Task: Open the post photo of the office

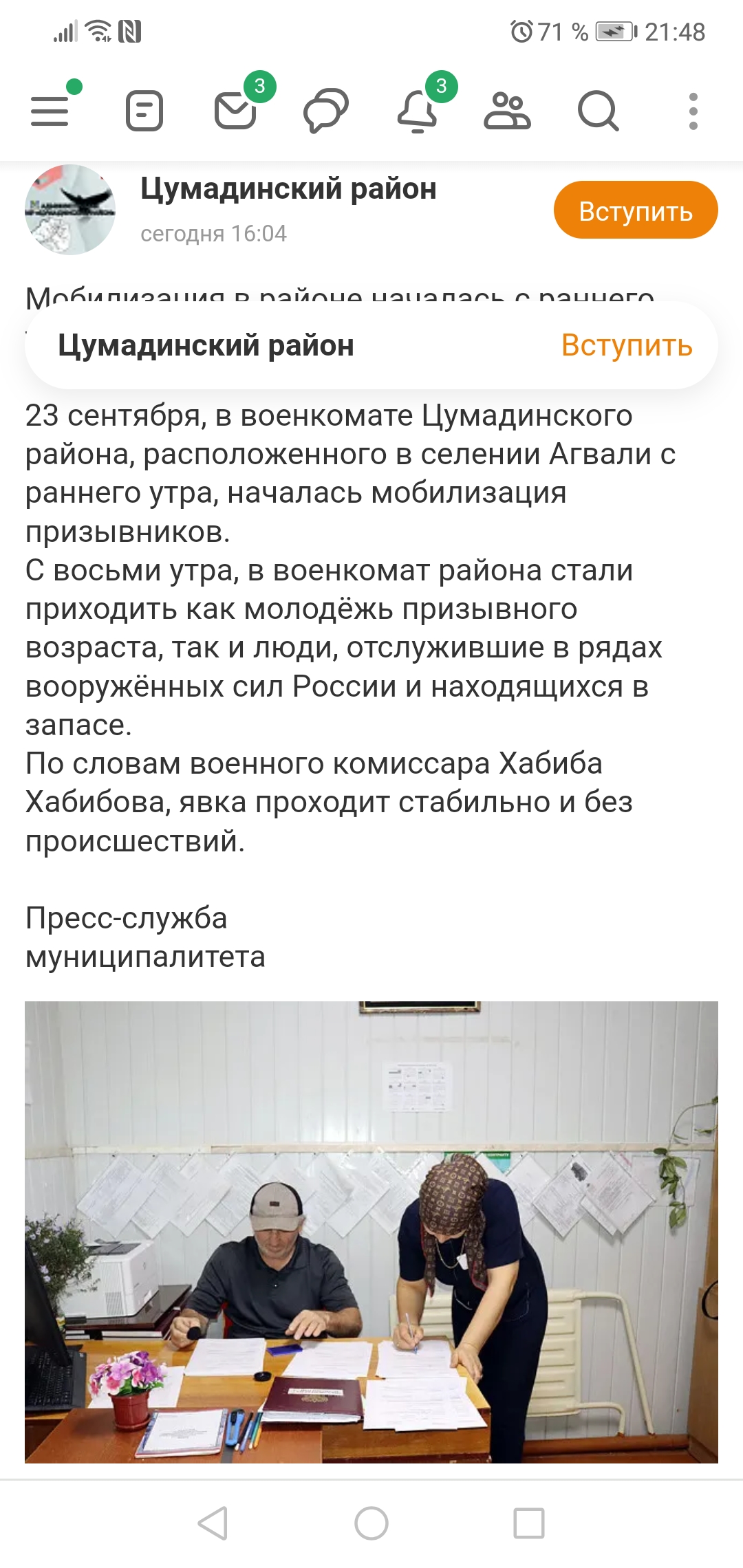Action: point(371,1232)
